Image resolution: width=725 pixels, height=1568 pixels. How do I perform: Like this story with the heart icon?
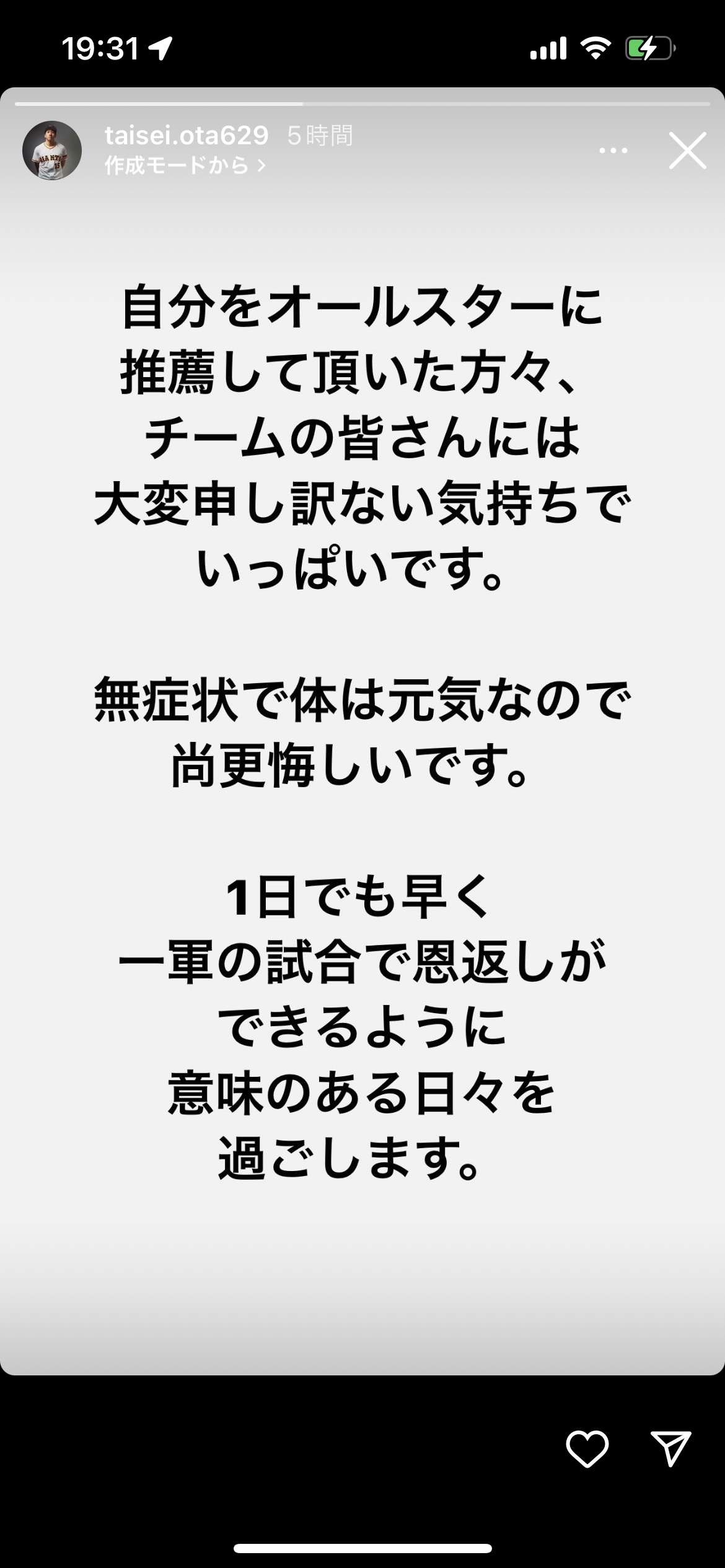coord(587,1448)
